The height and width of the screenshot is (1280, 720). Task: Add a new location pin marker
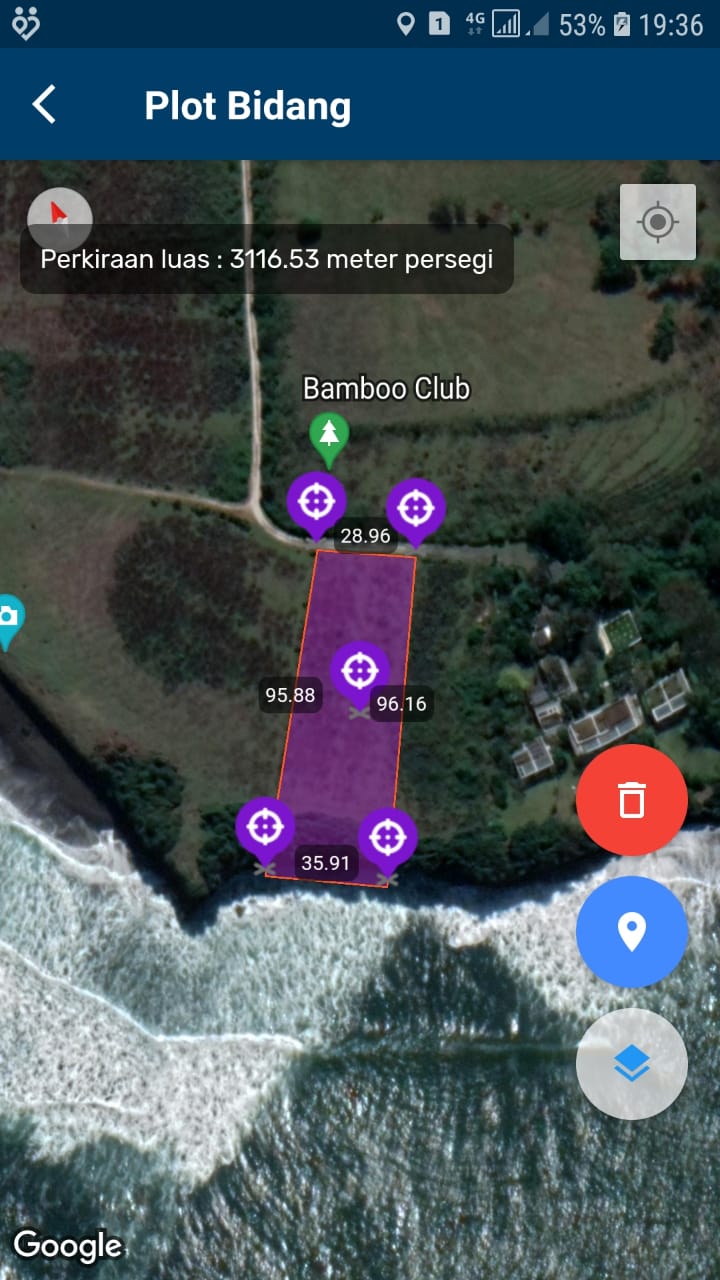[631, 932]
